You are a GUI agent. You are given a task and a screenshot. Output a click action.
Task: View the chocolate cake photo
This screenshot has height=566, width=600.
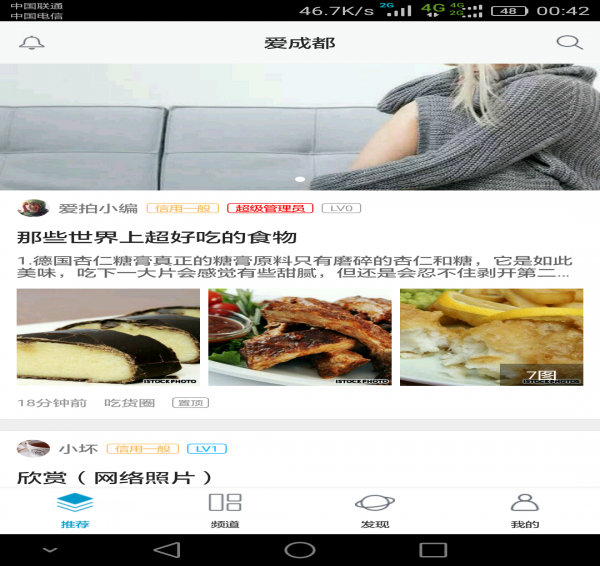pyautogui.click(x=108, y=337)
